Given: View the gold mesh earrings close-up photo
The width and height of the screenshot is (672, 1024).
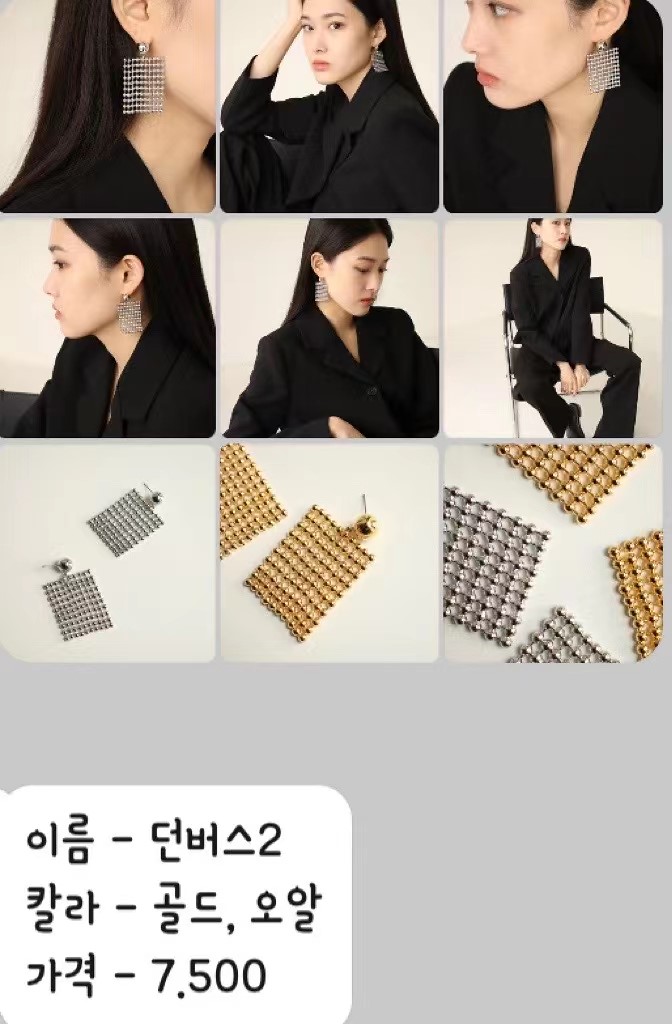Looking at the screenshot, I should click(329, 552).
